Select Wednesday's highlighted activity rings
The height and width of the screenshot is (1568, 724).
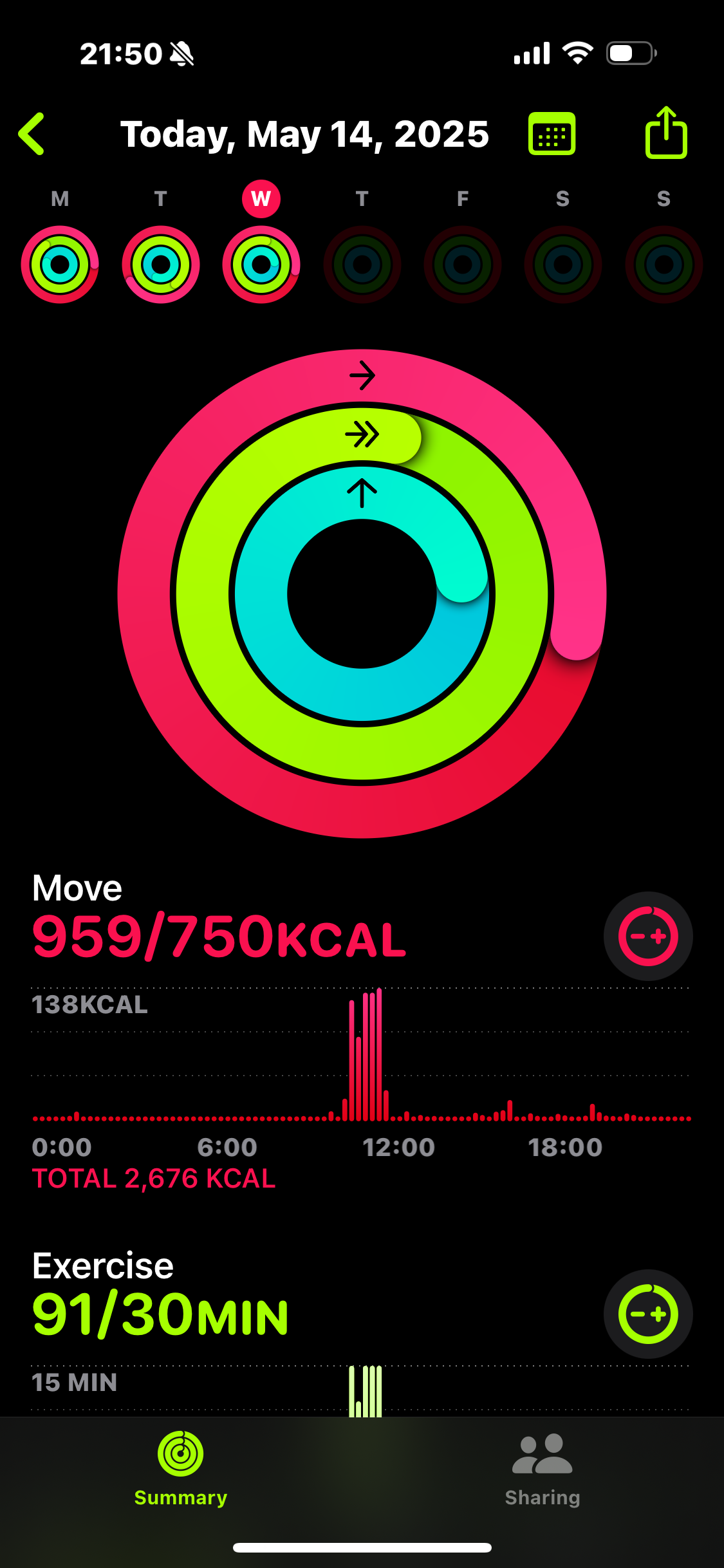[x=261, y=265]
